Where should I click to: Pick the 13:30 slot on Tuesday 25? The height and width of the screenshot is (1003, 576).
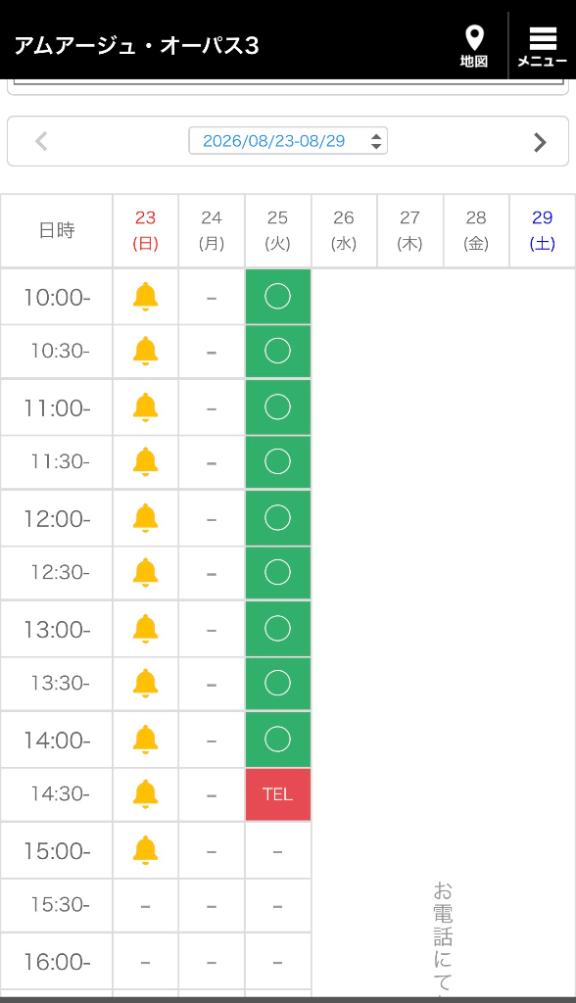pyautogui.click(x=278, y=683)
